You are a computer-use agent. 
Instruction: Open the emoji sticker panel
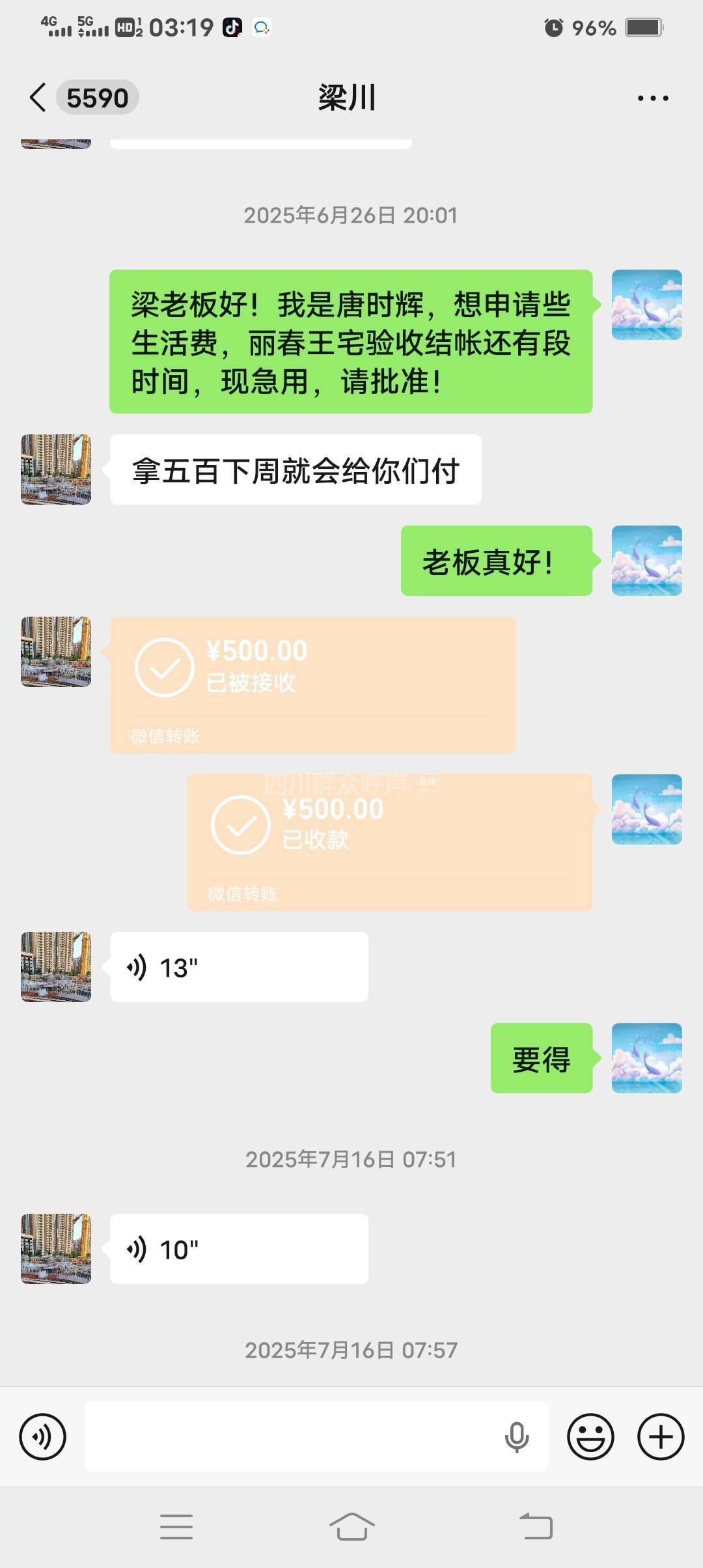tap(590, 1436)
